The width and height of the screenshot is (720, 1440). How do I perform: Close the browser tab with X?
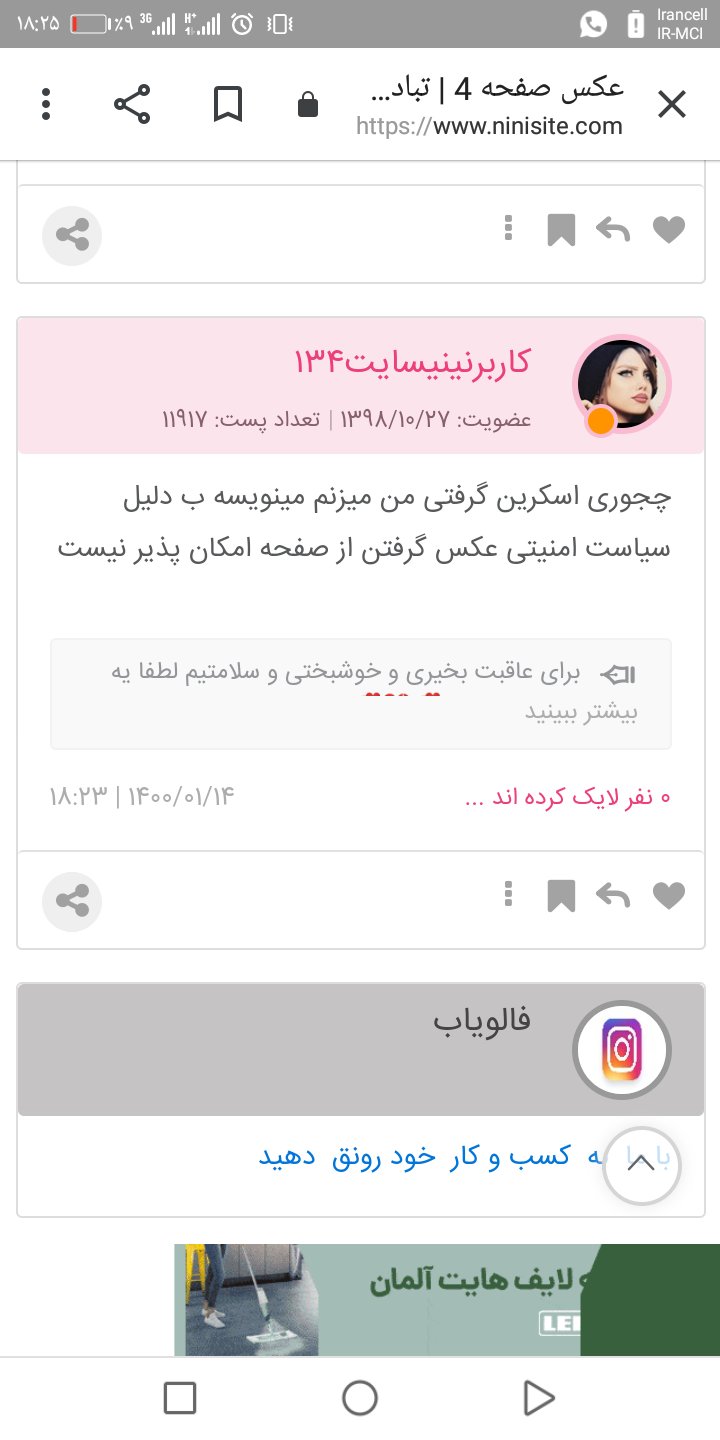(x=671, y=104)
